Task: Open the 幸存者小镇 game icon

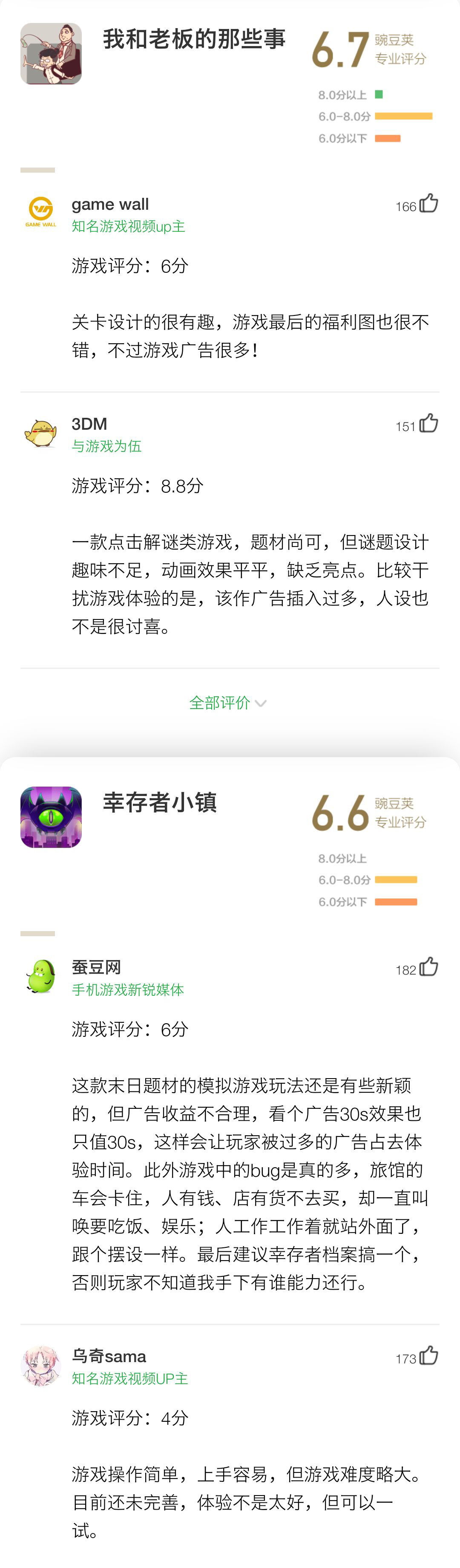Action: click(x=51, y=817)
